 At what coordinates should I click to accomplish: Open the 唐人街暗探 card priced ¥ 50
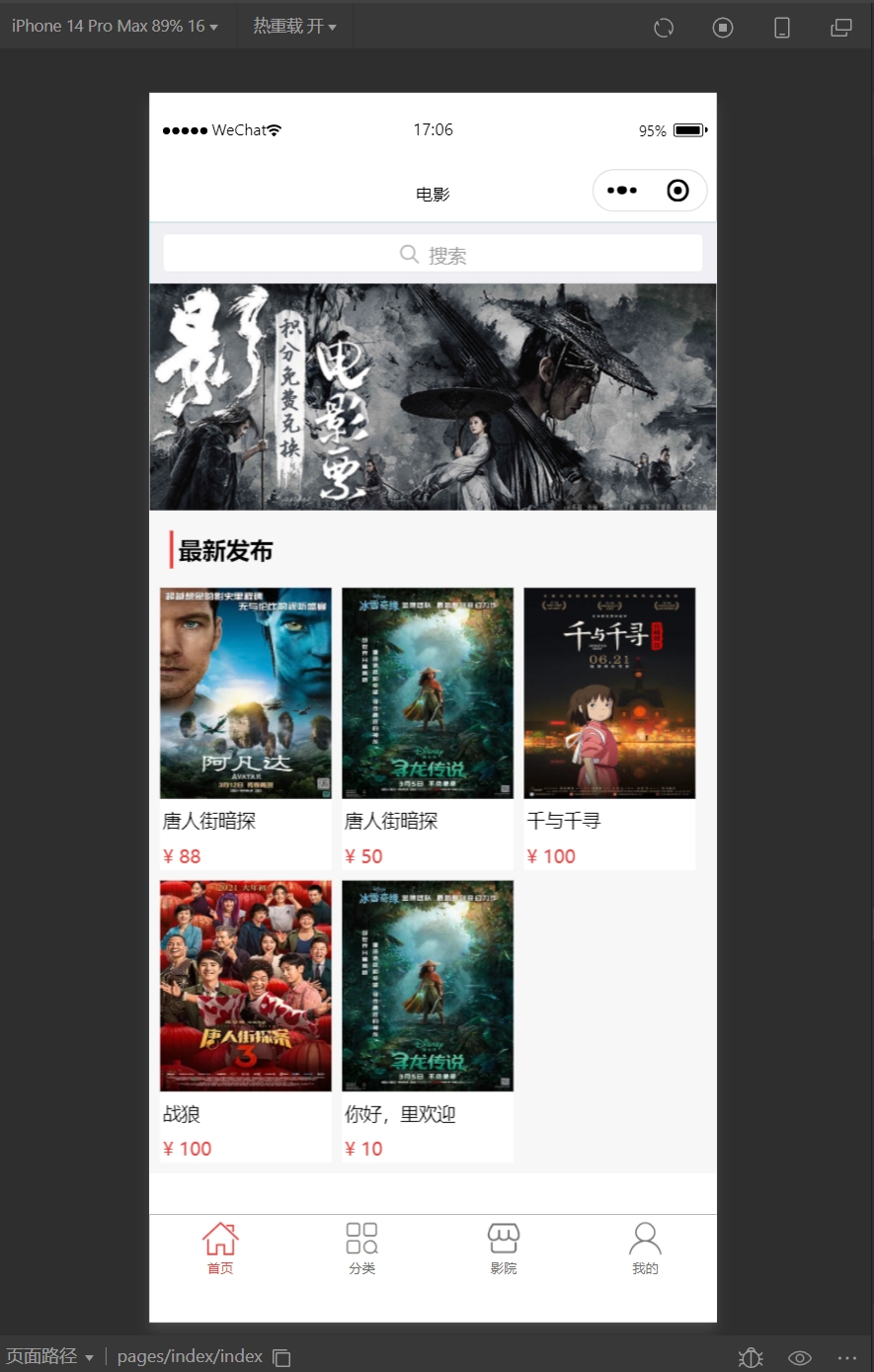tap(428, 729)
